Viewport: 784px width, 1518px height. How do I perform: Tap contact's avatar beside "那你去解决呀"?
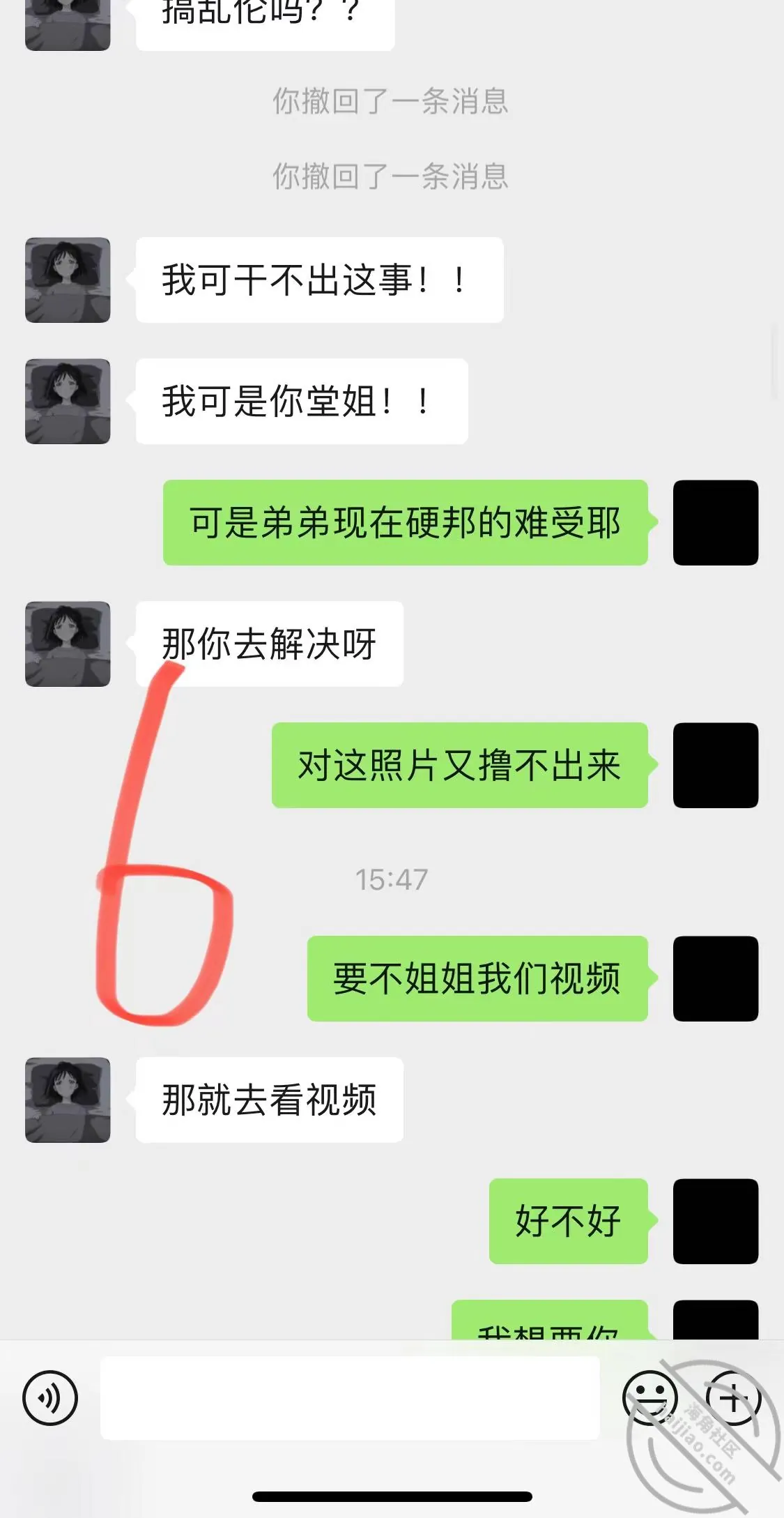68,644
